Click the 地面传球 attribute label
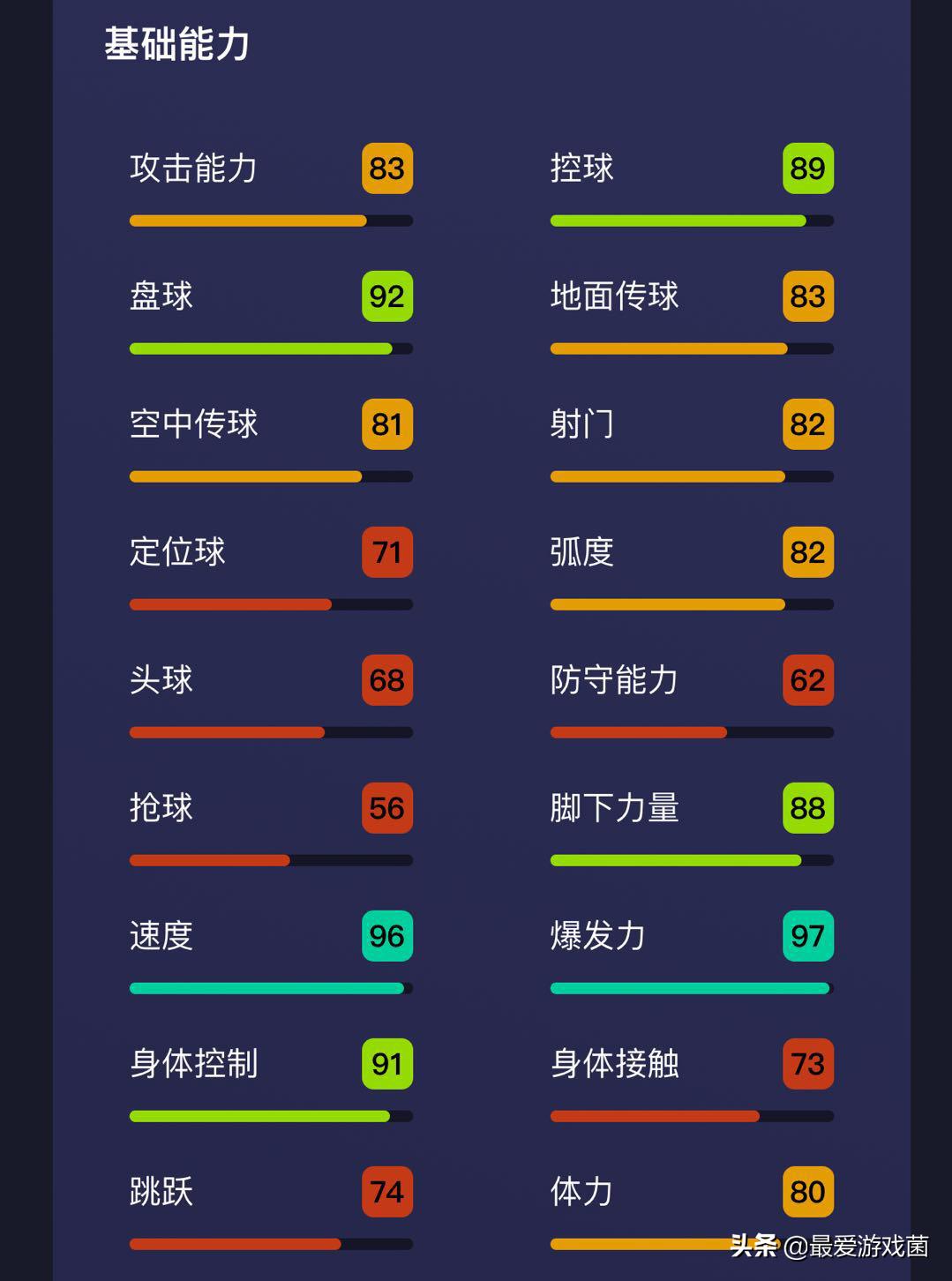952x1281 pixels. tap(614, 297)
